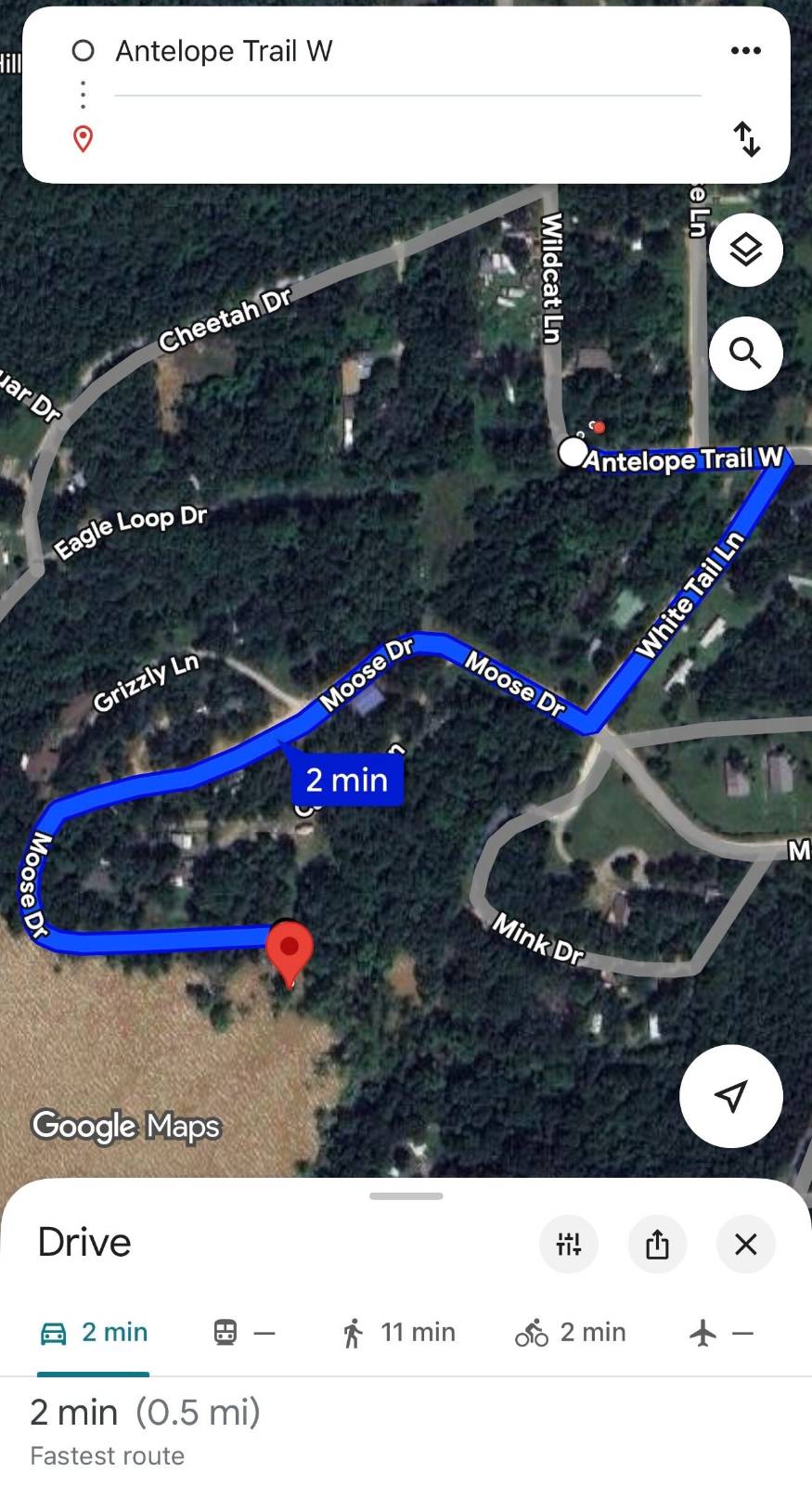Close the directions panel

(745, 1244)
